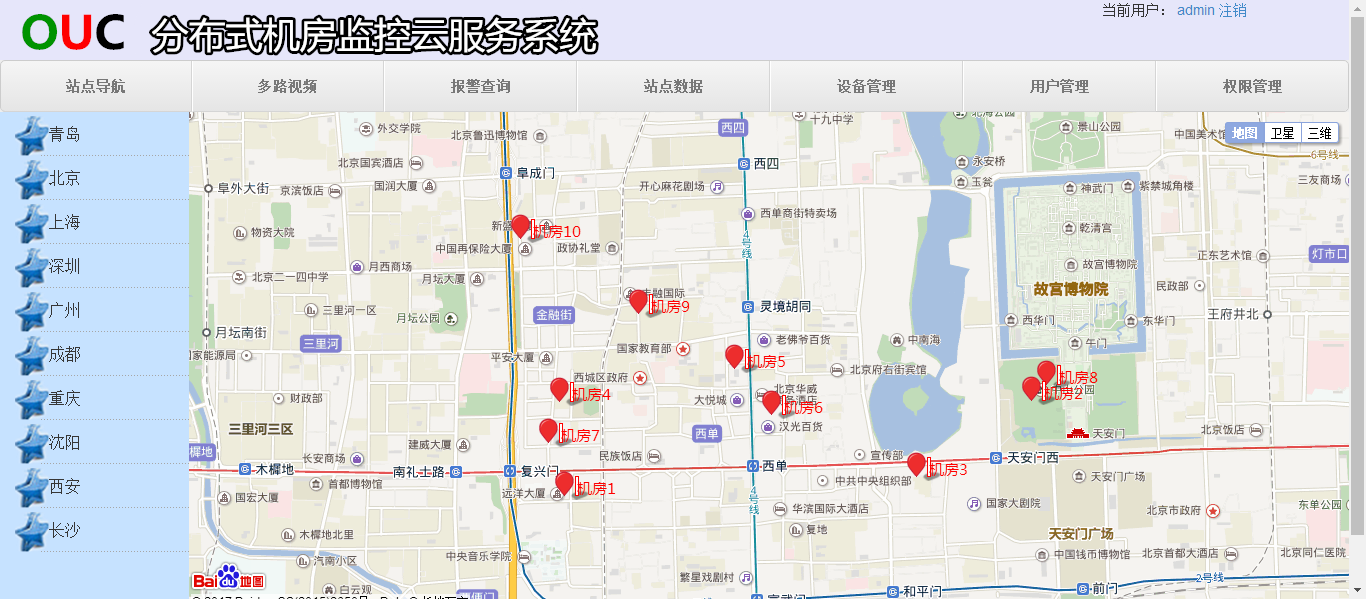Select 深圳 from the city list
Image resolution: width=1366 pixels, height=599 pixels.
tap(64, 267)
